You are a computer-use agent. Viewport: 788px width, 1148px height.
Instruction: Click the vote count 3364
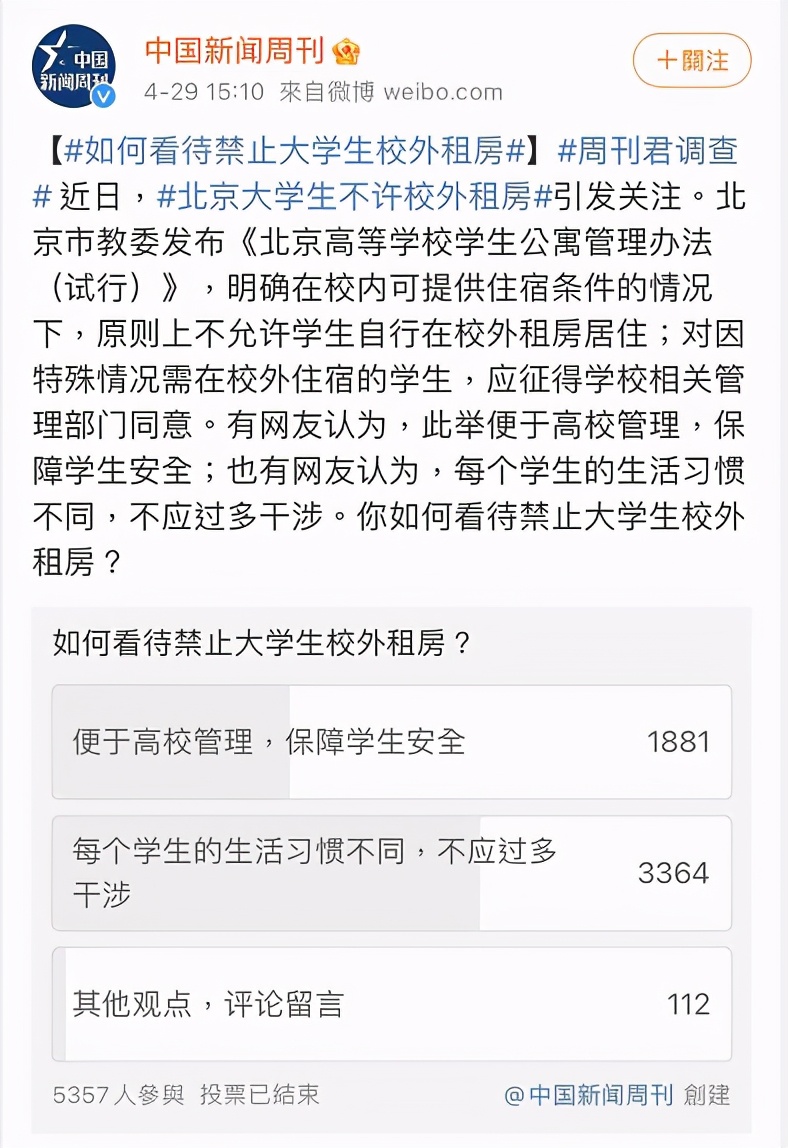tap(676, 872)
